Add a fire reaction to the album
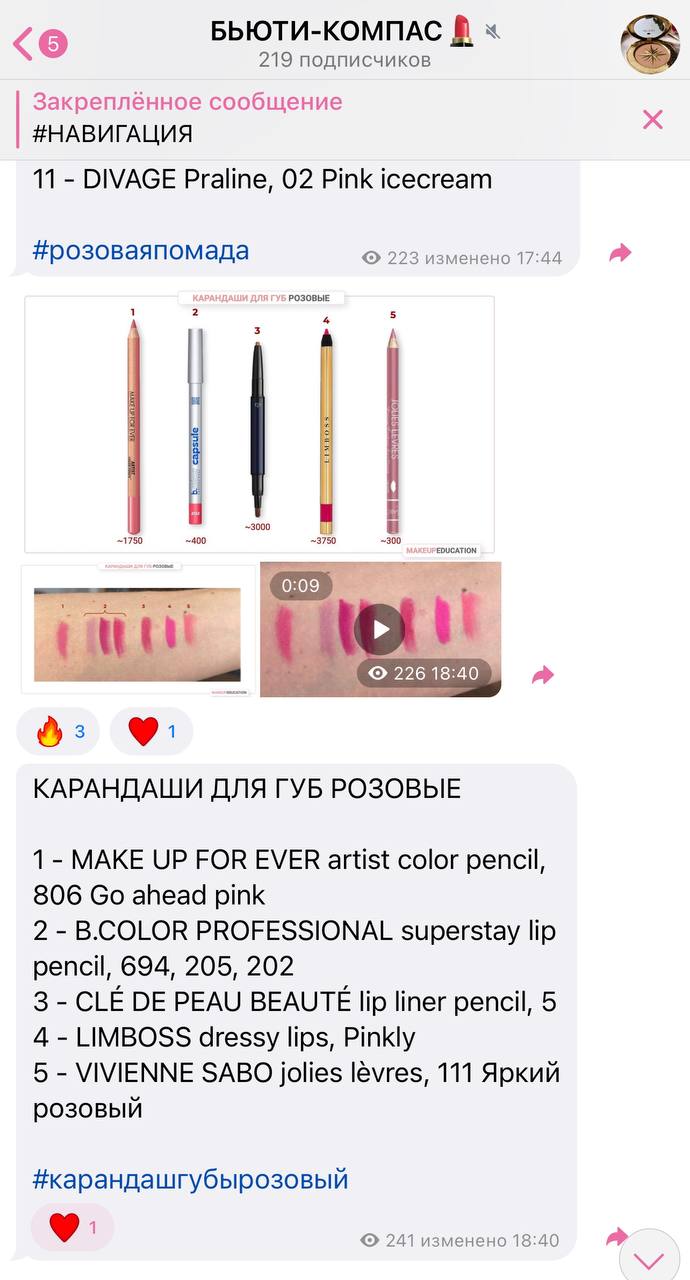 tap(61, 732)
